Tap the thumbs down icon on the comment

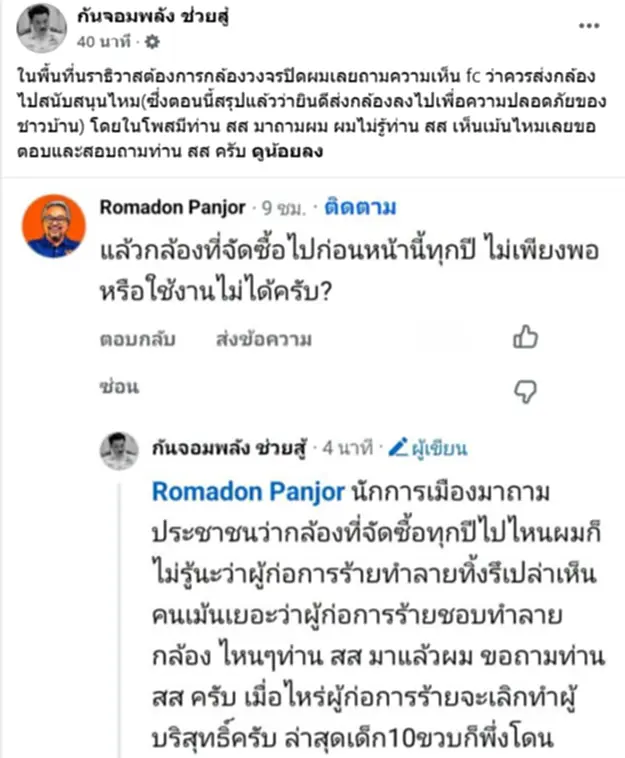(525, 392)
